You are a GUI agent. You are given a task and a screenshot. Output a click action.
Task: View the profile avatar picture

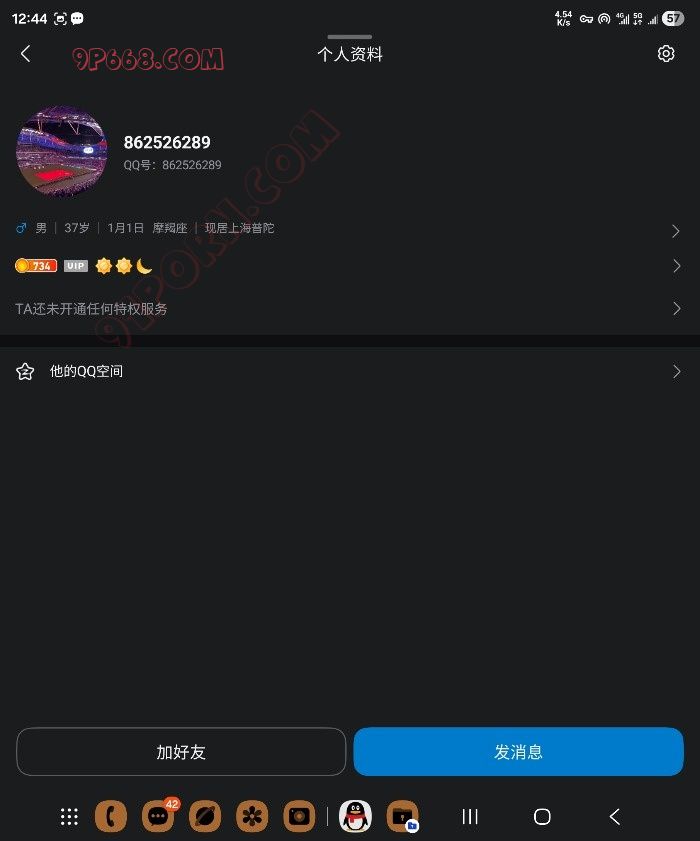(x=62, y=152)
